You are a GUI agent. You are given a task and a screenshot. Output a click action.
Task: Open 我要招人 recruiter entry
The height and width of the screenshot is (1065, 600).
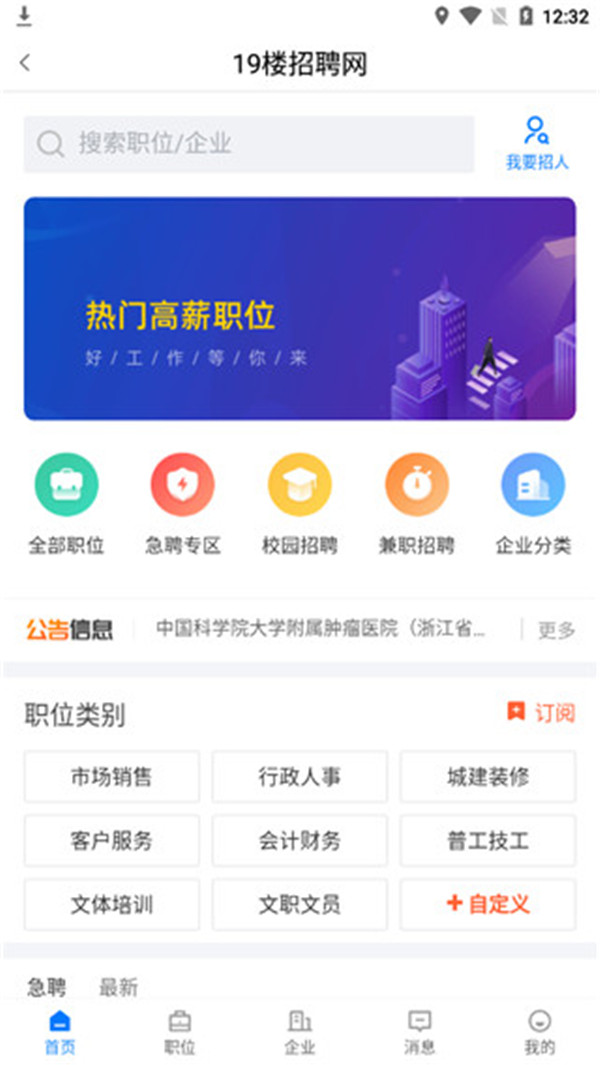(x=537, y=144)
